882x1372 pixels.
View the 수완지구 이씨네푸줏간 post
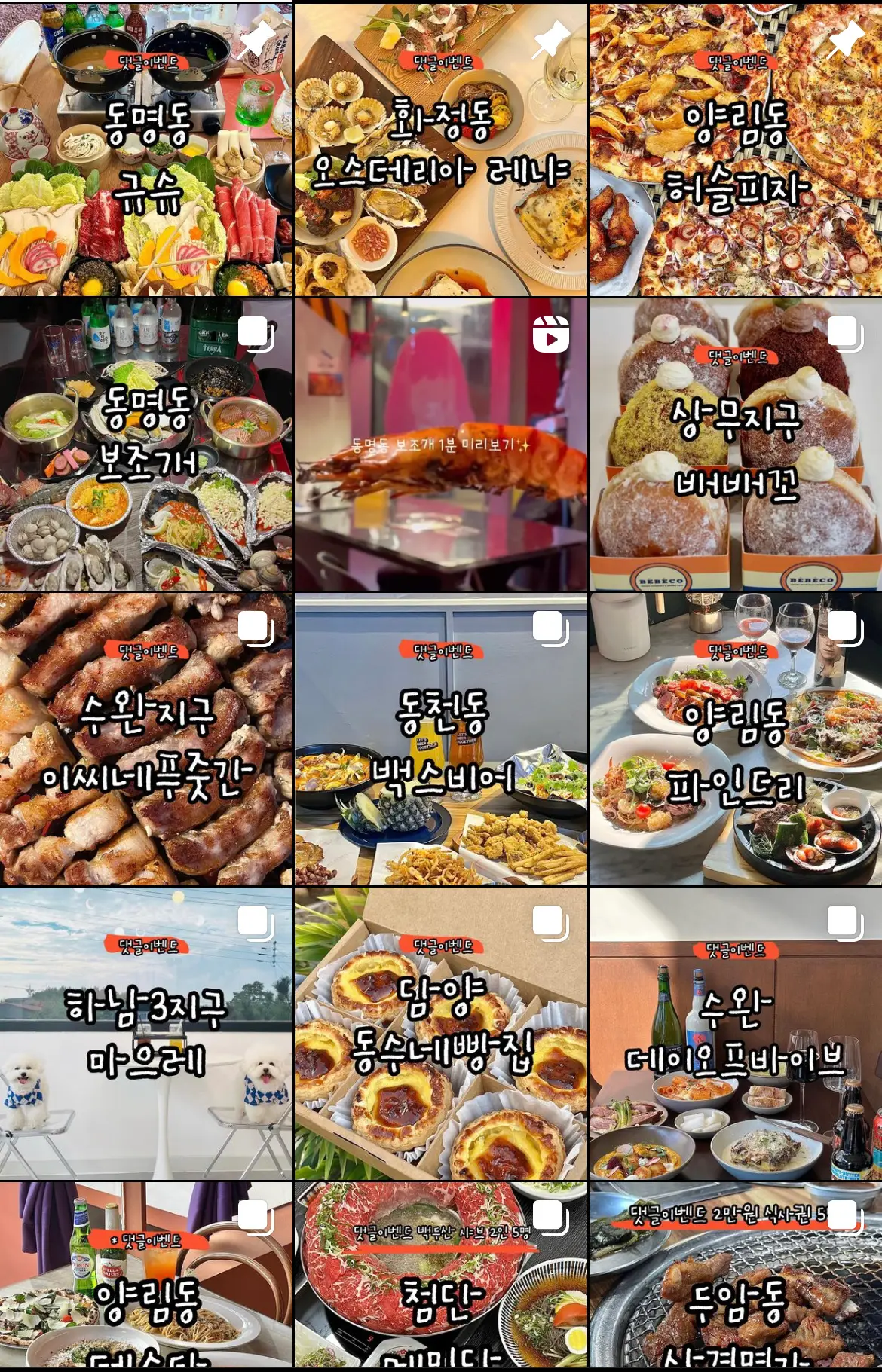click(146, 738)
